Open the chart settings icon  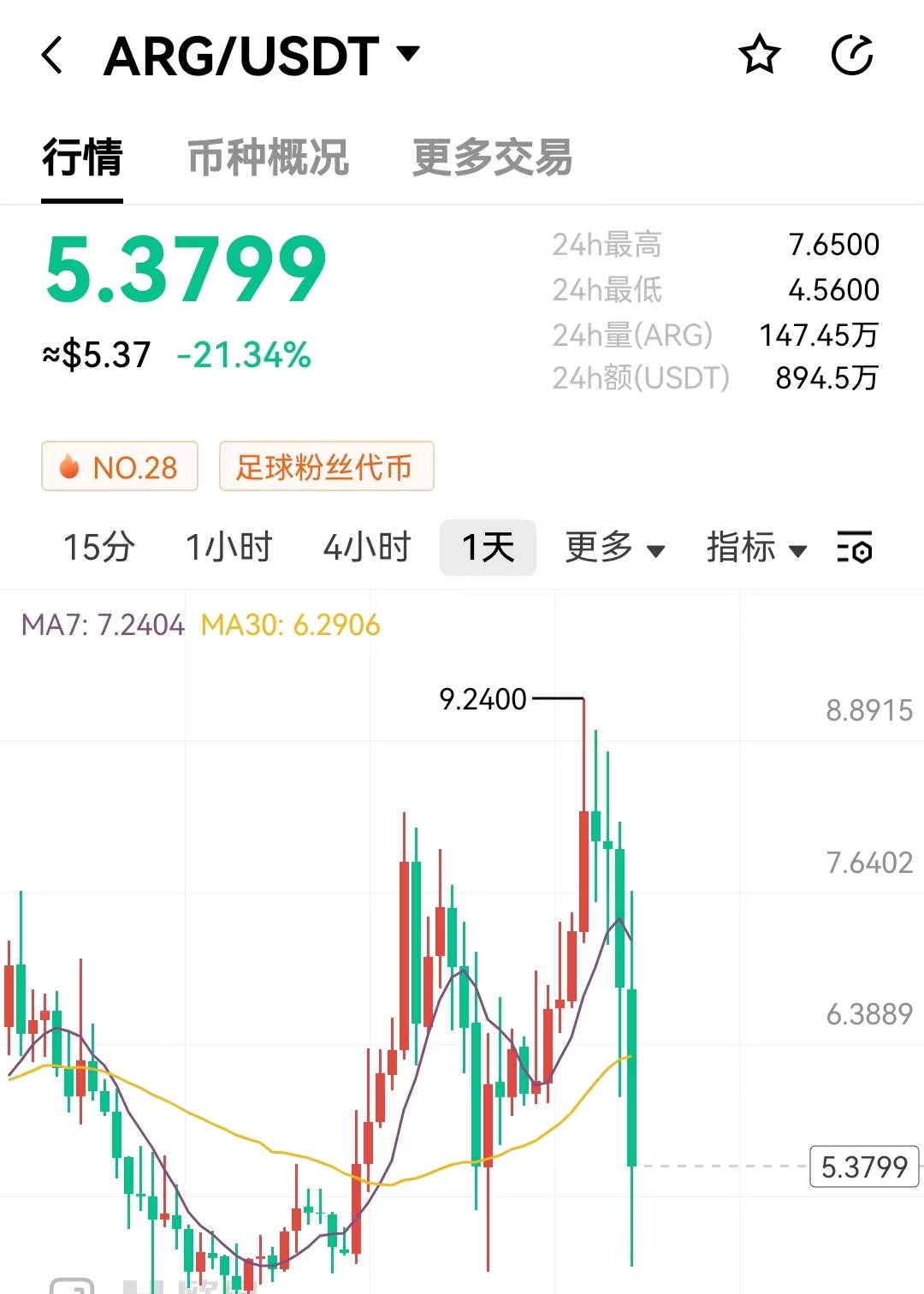point(854,548)
